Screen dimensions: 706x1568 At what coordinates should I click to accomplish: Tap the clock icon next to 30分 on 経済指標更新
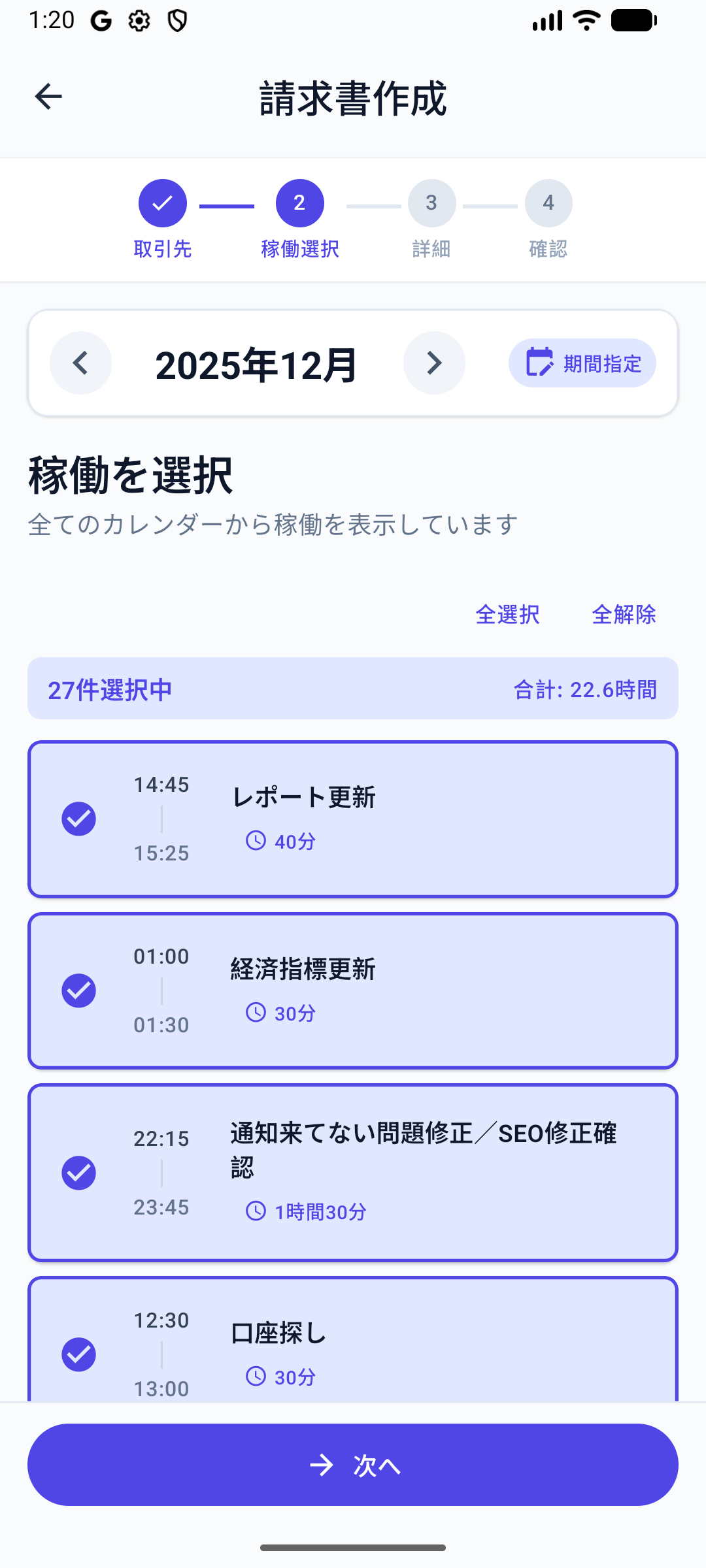click(256, 1013)
